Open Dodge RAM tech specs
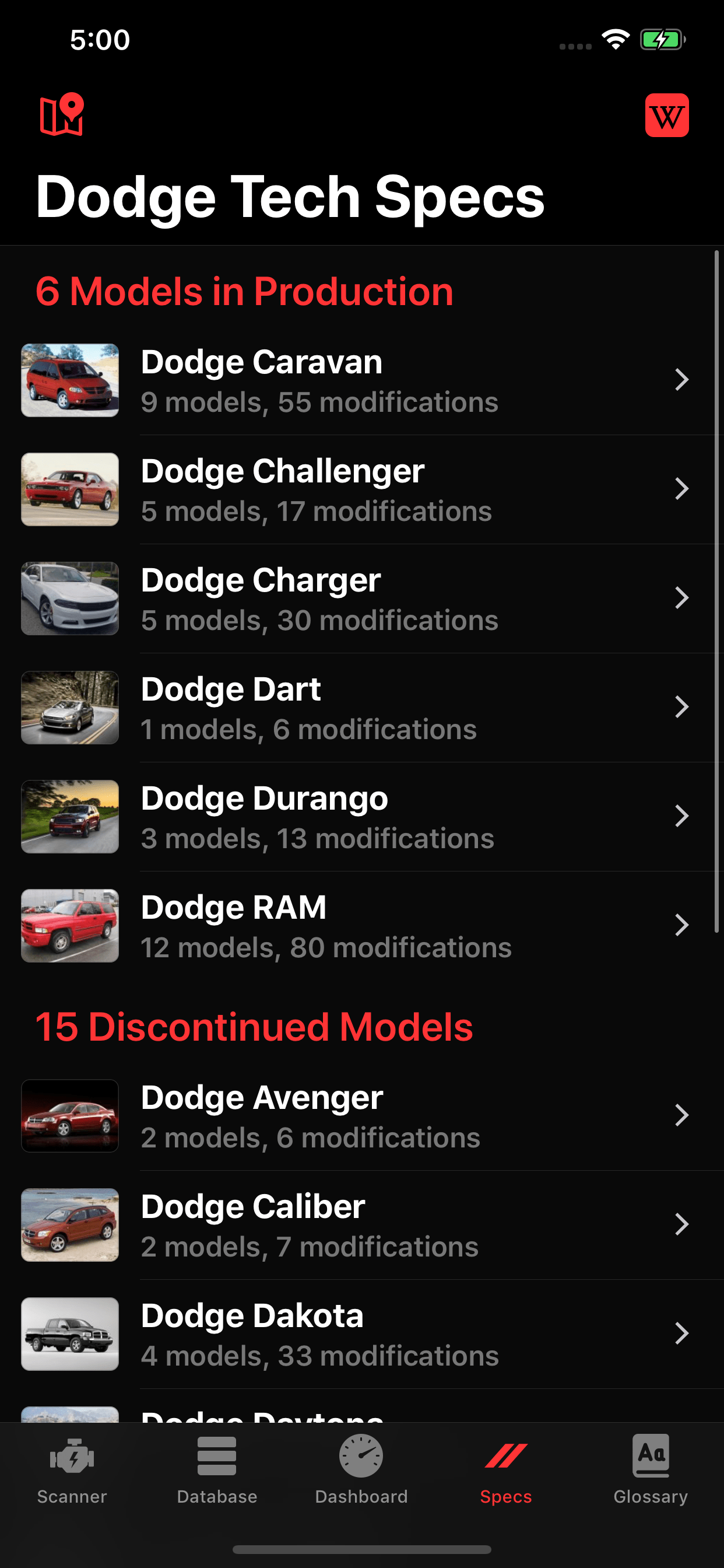The image size is (724, 1568). tap(361, 925)
